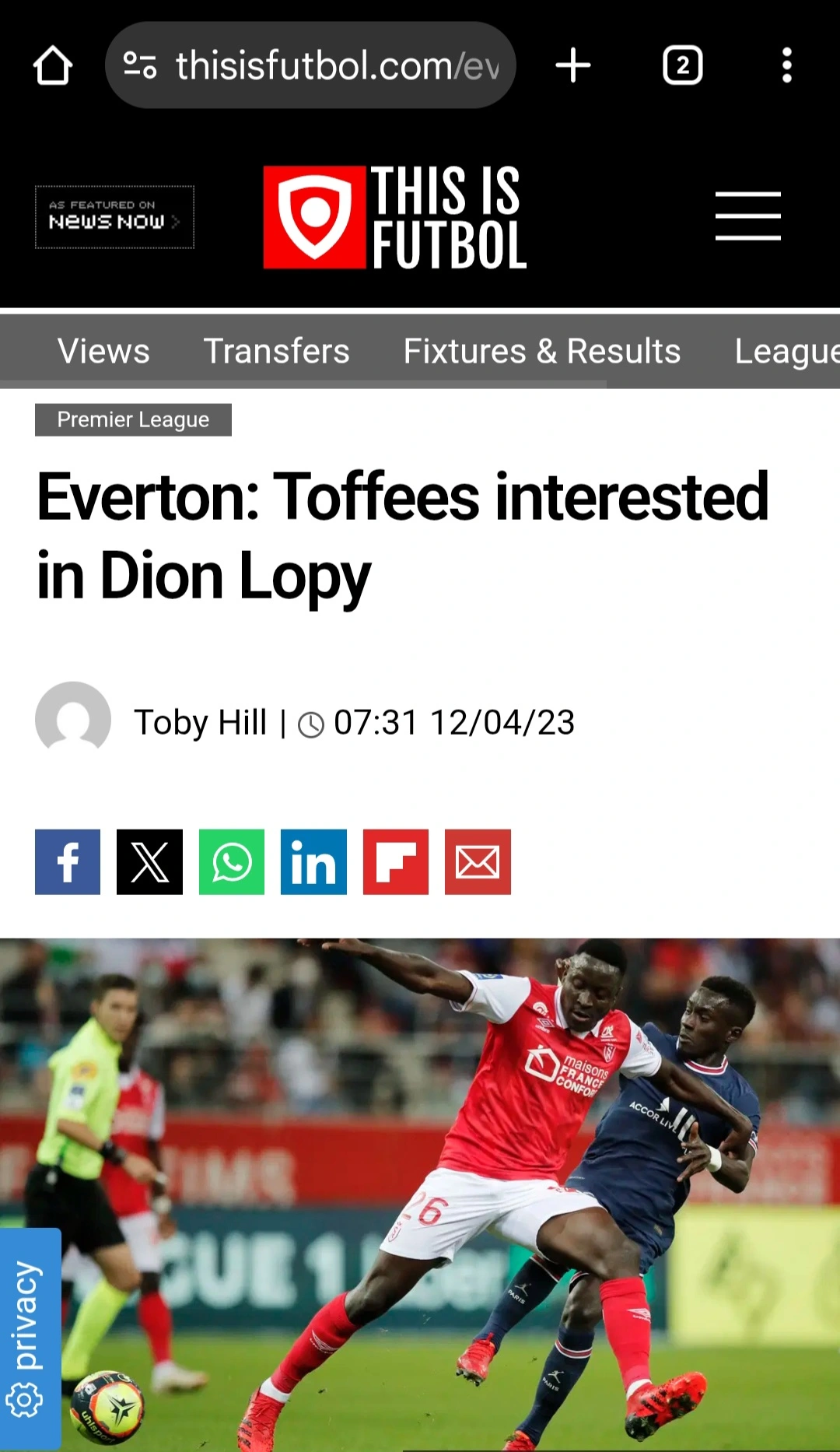Go to the This Is Futbol homepage
Image resolution: width=840 pixels, height=1452 pixels.
[x=395, y=217]
